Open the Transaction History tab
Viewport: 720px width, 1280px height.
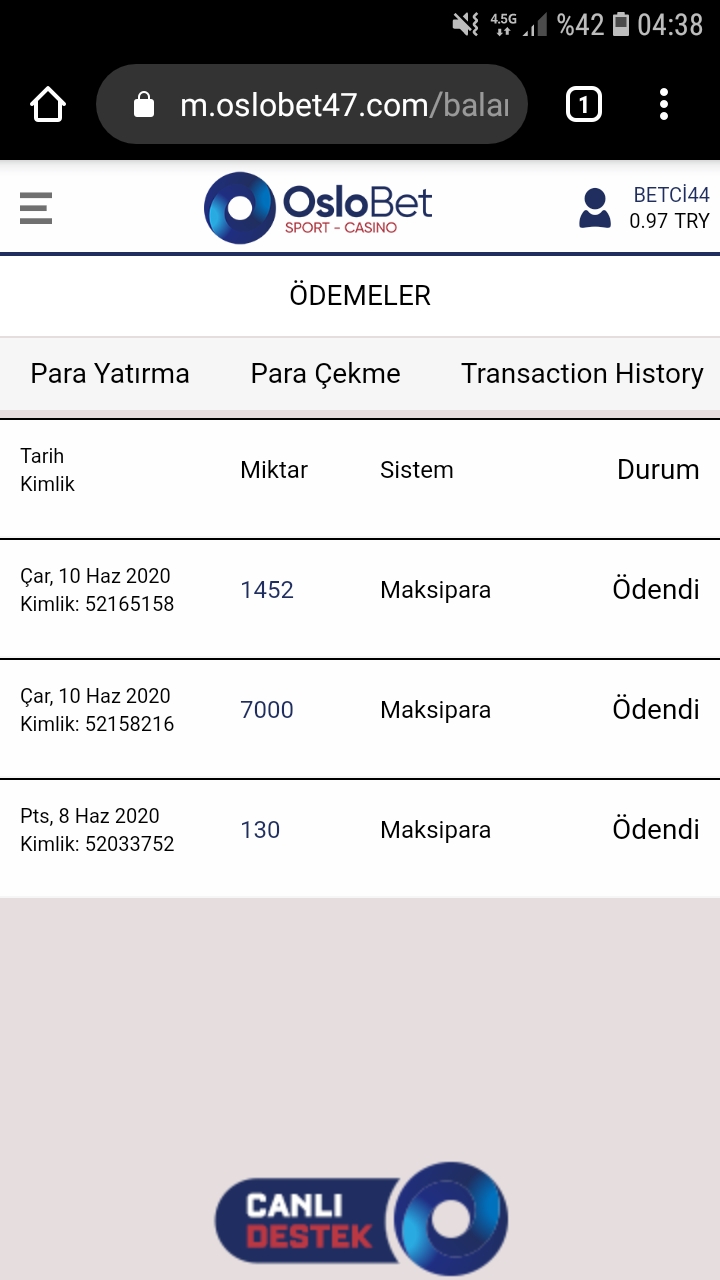point(582,374)
